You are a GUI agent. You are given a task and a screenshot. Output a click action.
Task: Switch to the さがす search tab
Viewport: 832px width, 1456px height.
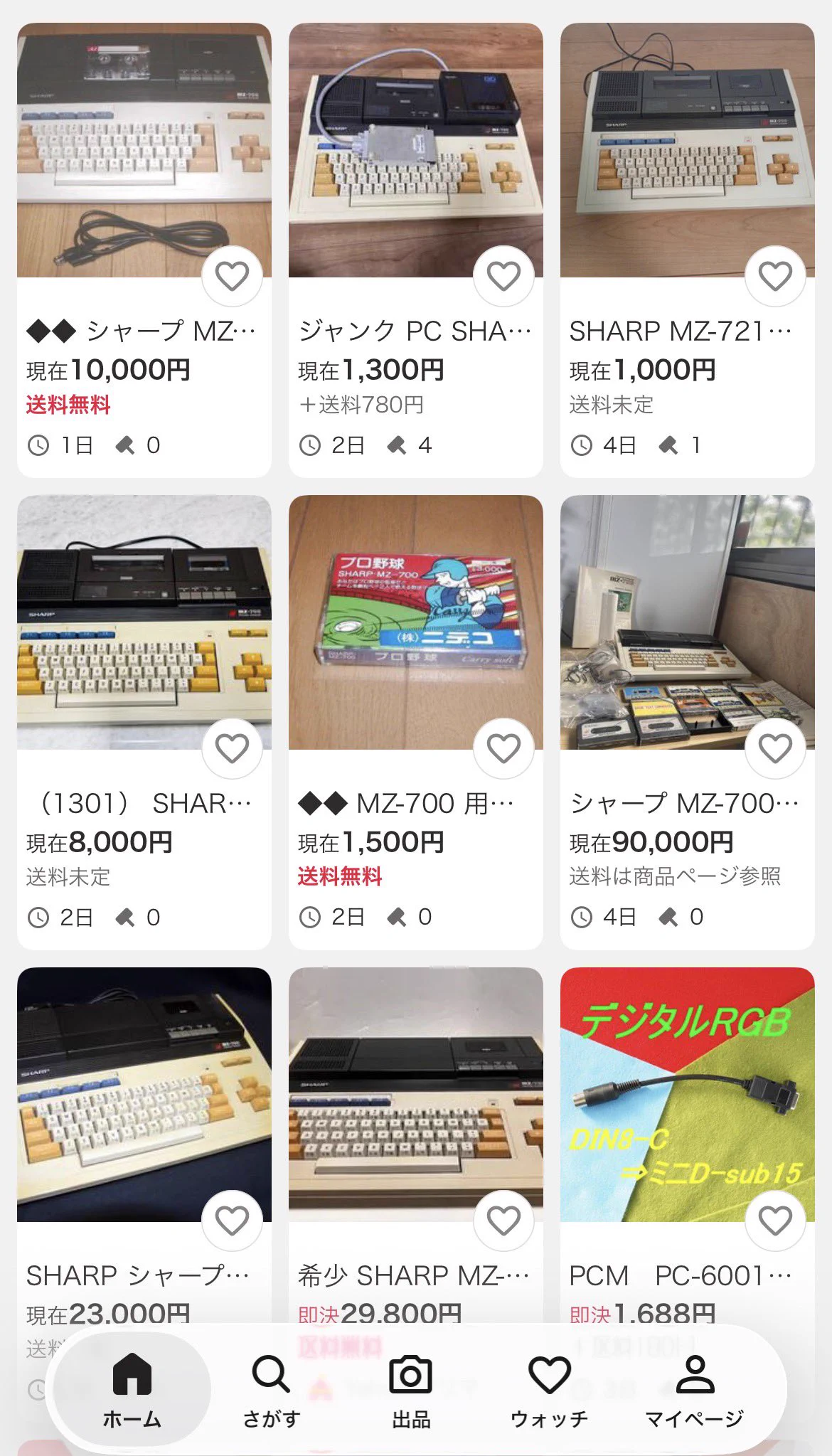tap(271, 1390)
